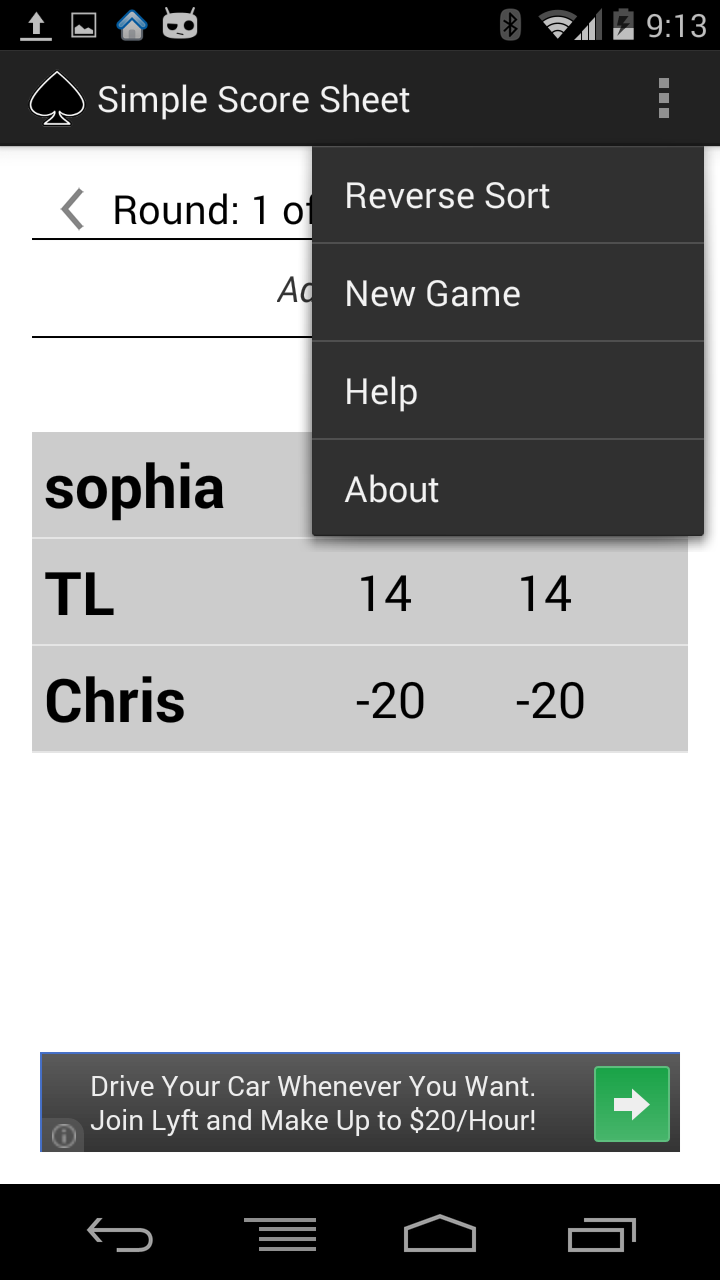This screenshot has width=720, height=1280.
Task: Tap the home notification icon in status bar
Action: [131, 22]
